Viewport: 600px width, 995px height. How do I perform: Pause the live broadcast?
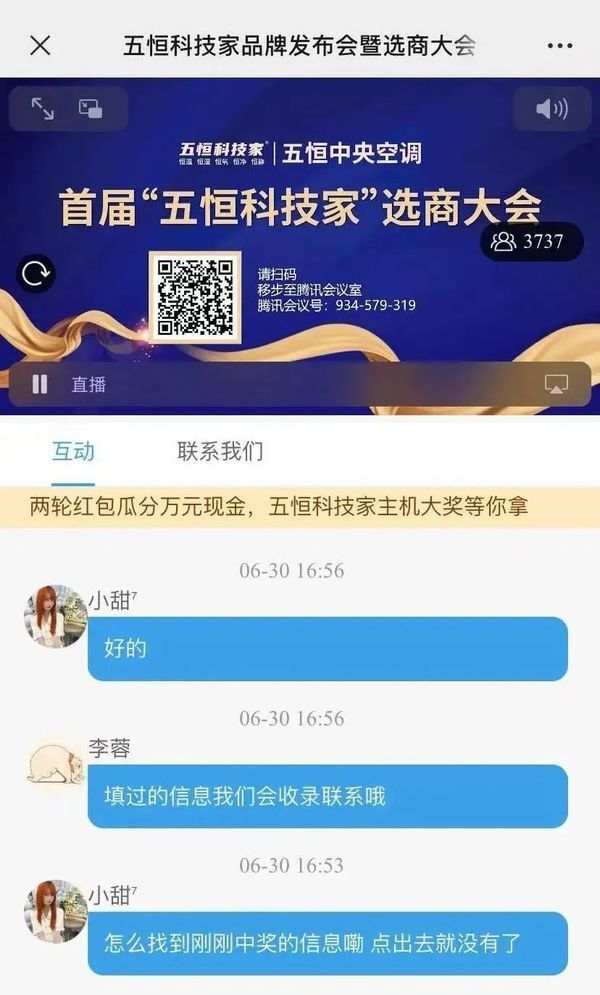pos(40,384)
